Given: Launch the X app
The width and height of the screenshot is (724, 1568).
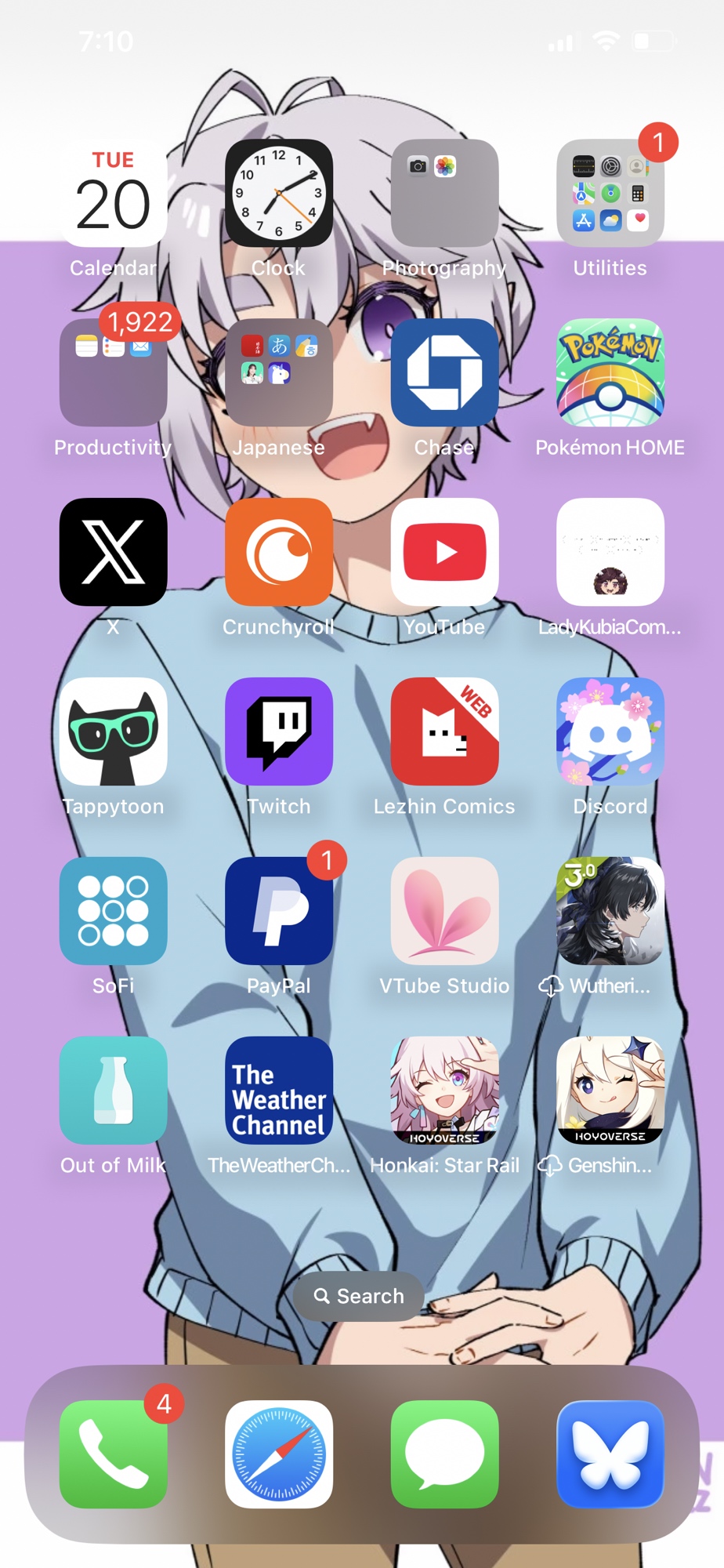Looking at the screenshot, I should click(x=113, y=552).
